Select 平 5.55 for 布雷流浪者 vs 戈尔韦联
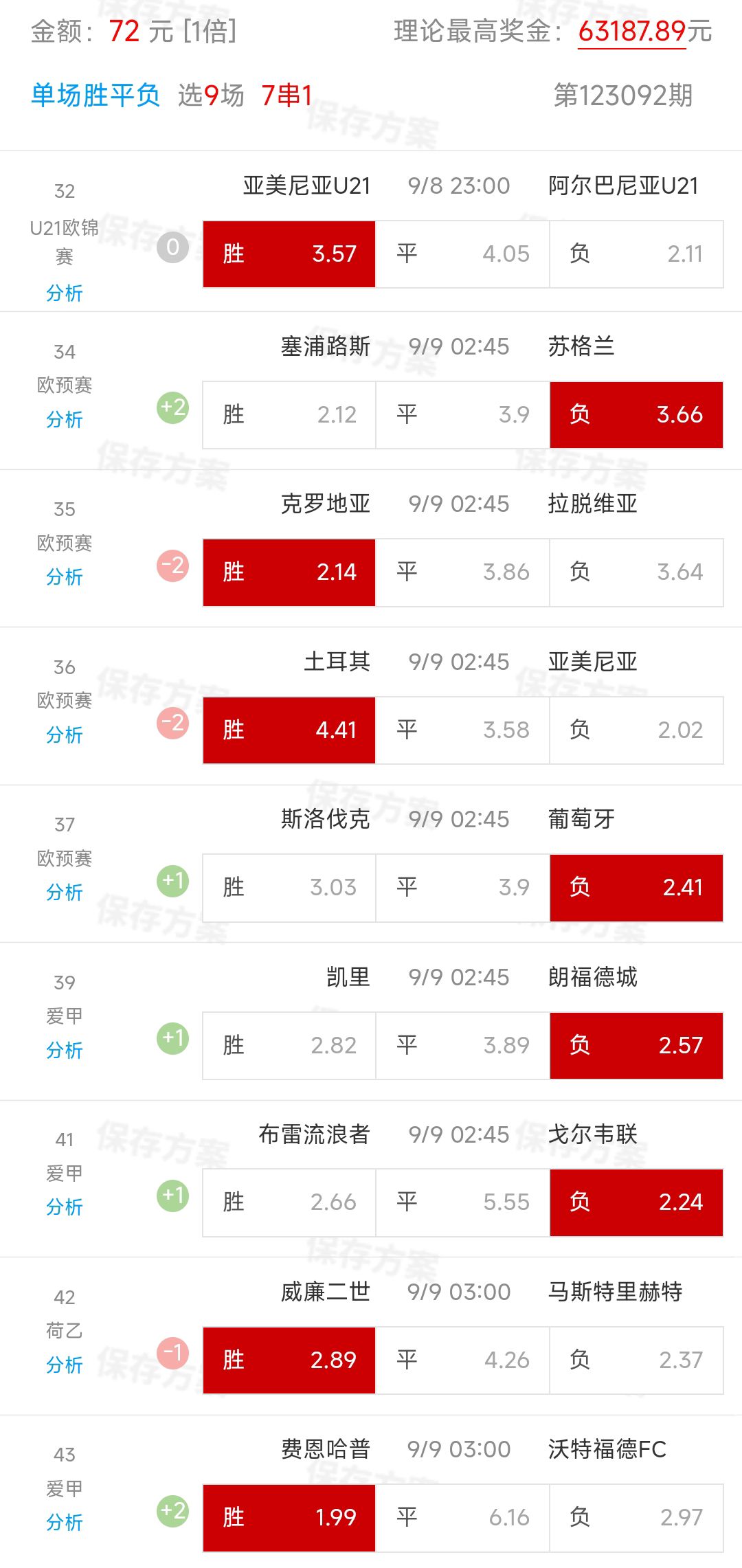 coord(462,1202)
